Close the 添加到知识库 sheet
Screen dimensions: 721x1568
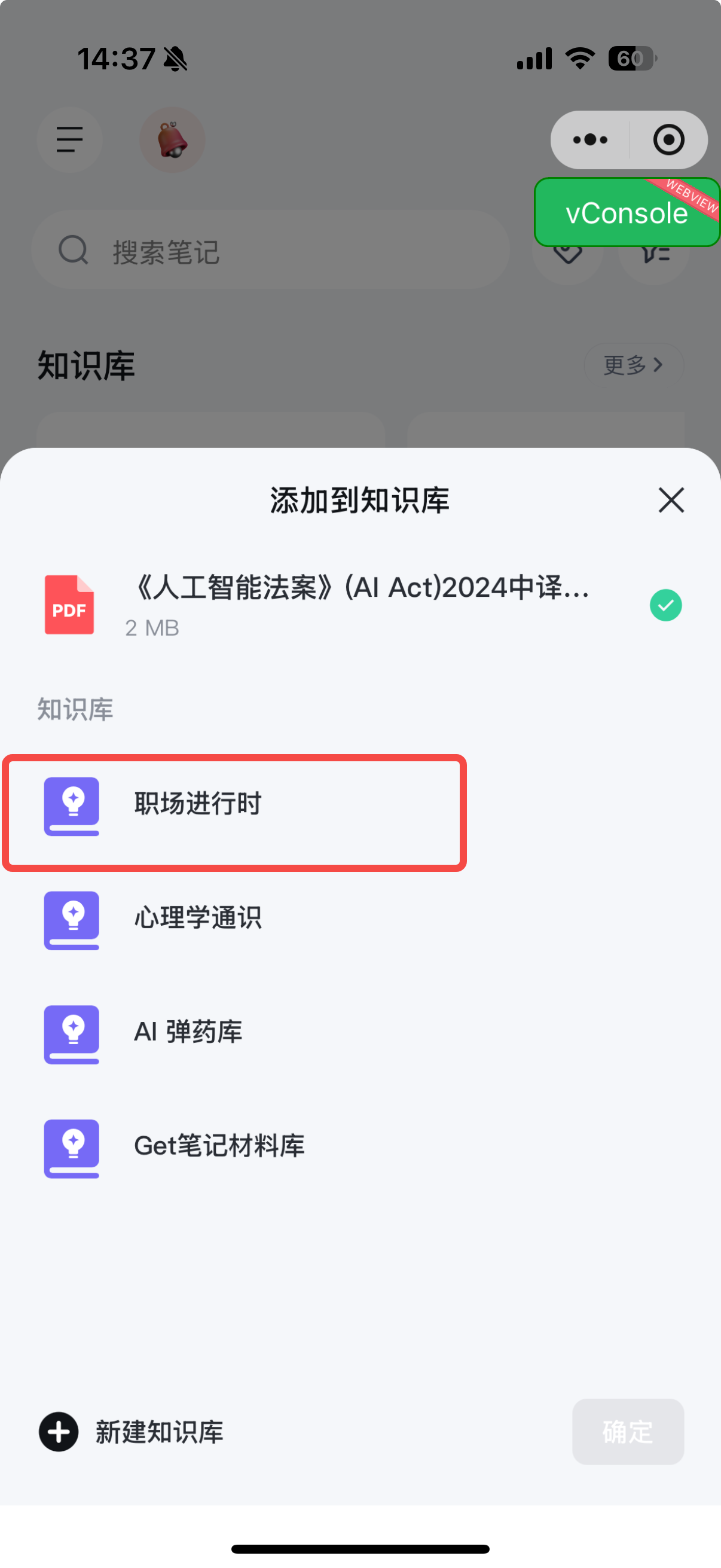pos(671,501)
